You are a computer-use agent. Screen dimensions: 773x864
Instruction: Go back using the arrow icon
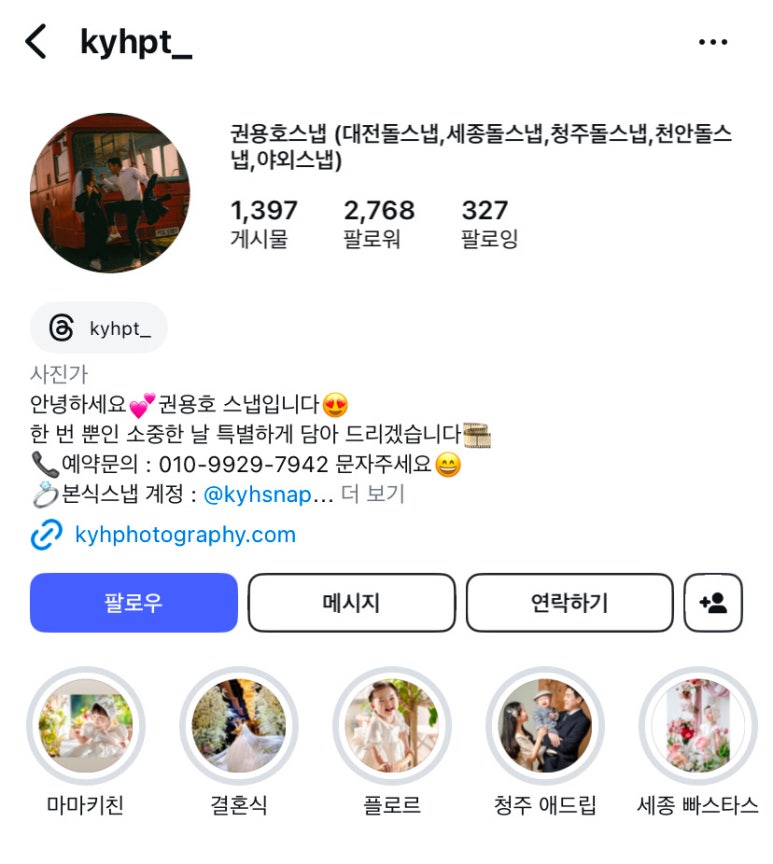click(x=36, y=42)
